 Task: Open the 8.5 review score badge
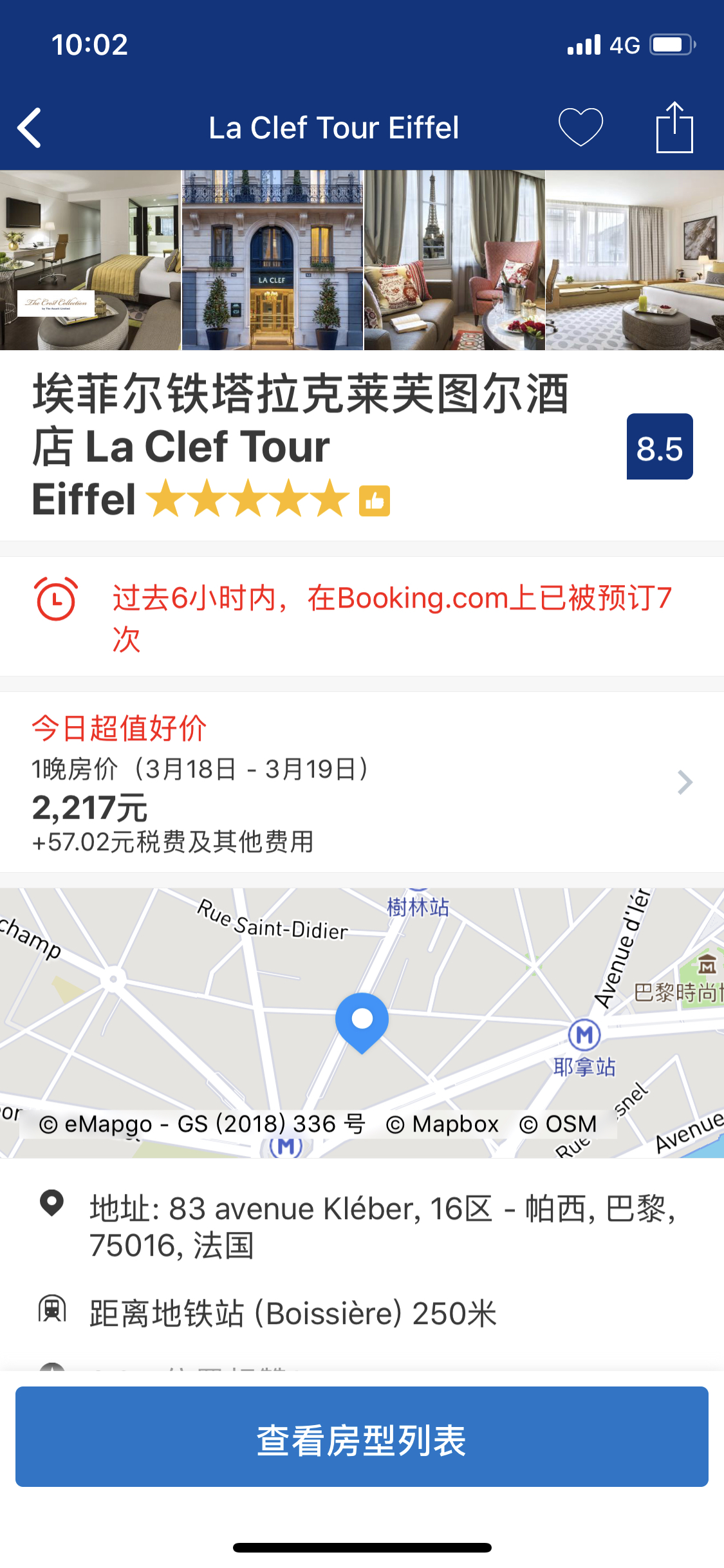[659, 447]
